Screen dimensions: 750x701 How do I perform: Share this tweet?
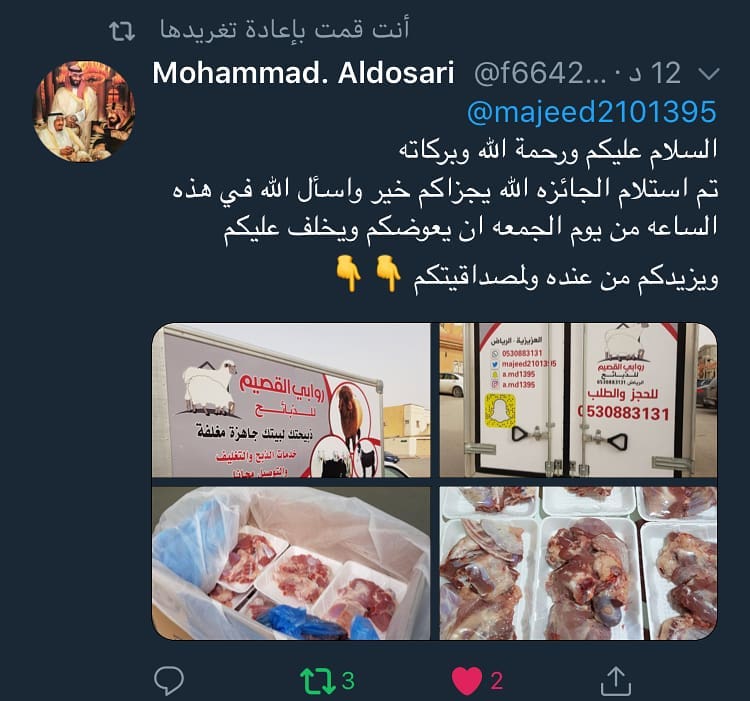616,680
